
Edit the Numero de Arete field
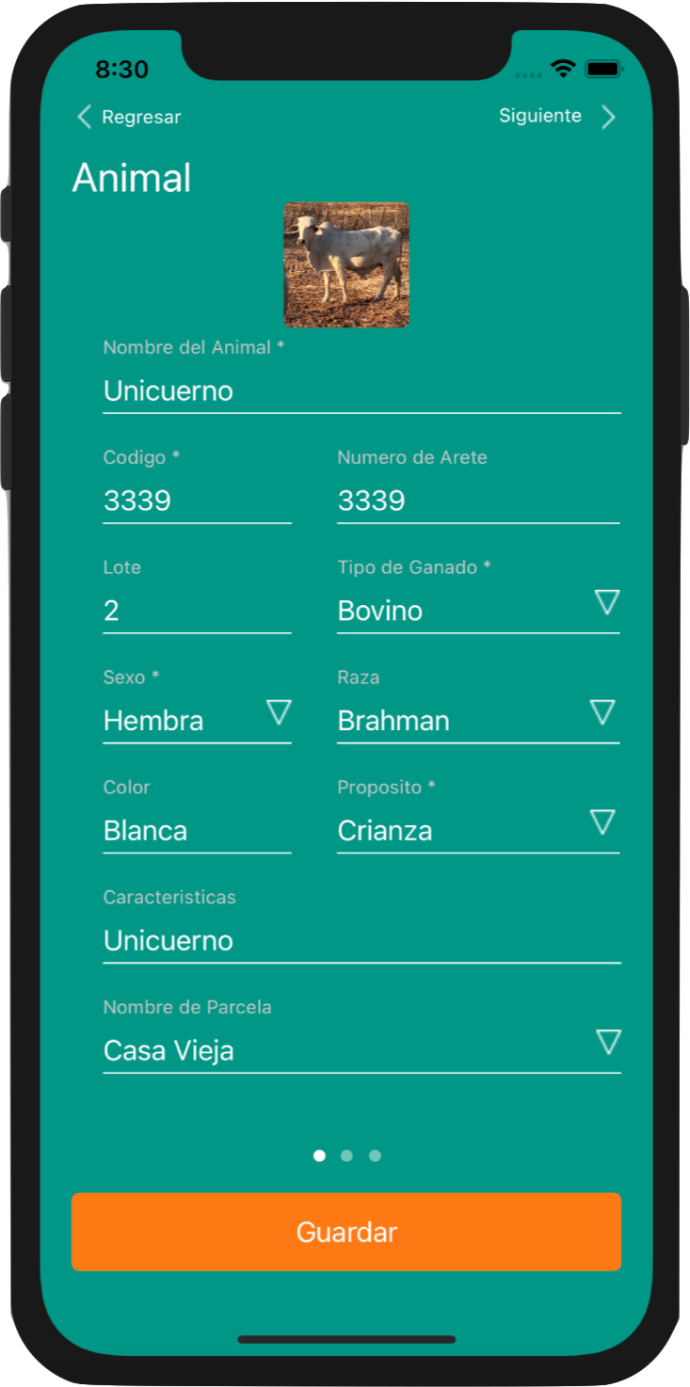coord(478,501)
